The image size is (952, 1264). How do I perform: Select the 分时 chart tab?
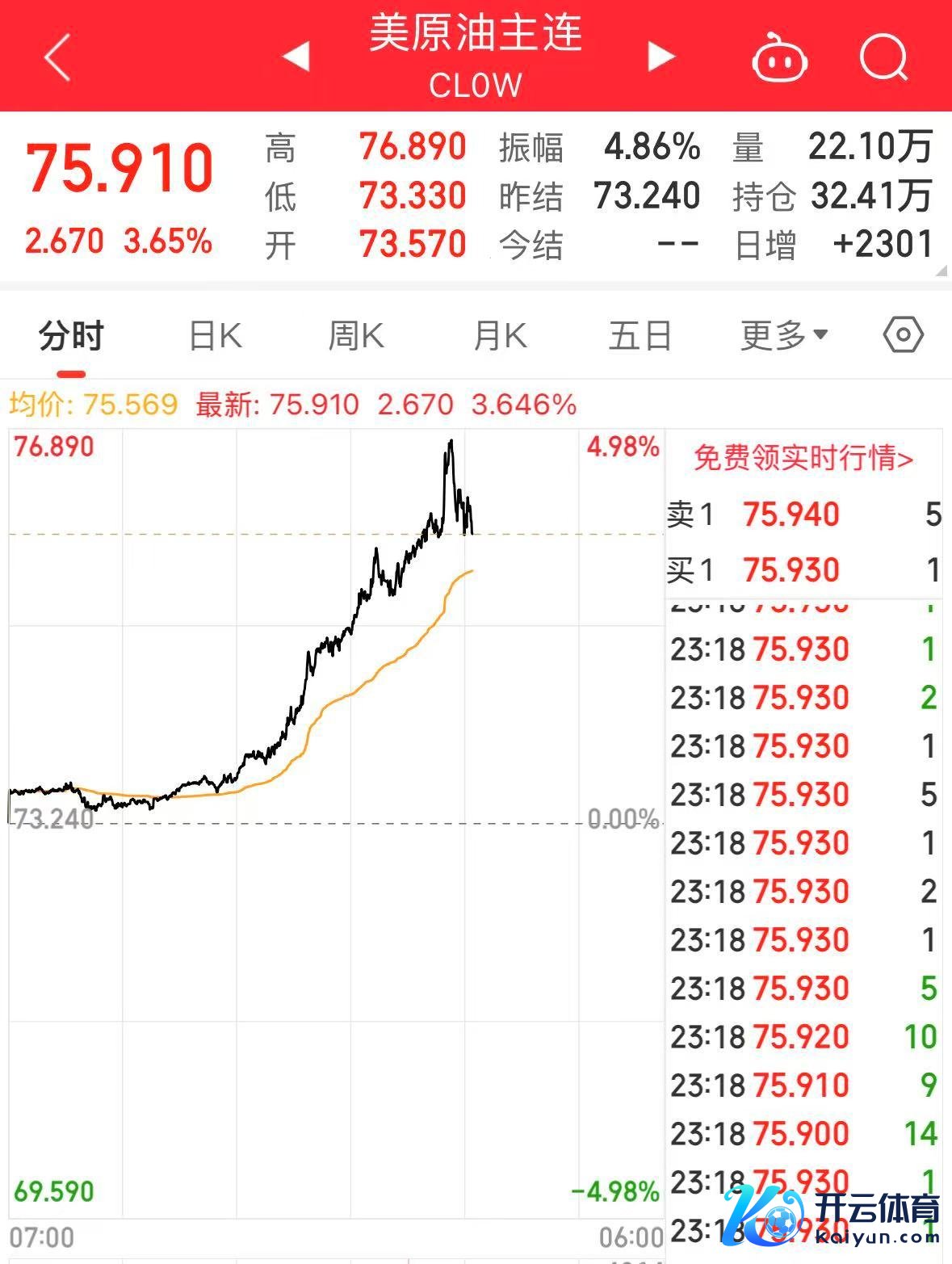point(71,335)
